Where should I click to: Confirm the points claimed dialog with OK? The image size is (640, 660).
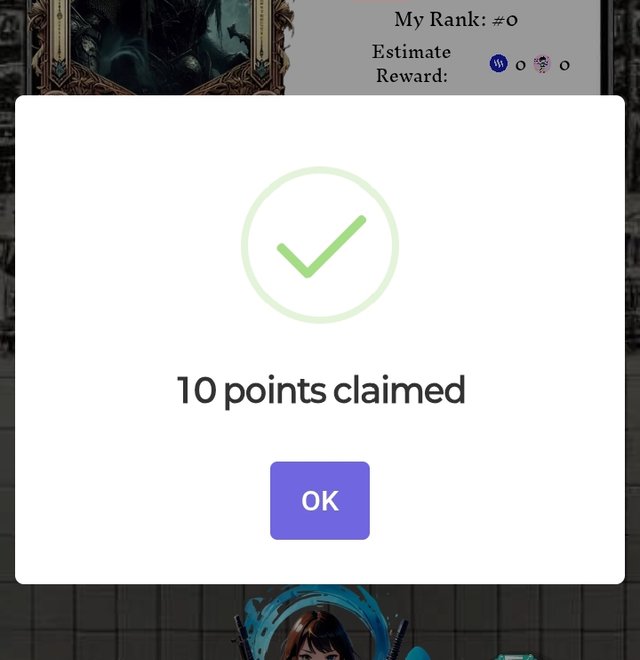(x=320, y=501)
